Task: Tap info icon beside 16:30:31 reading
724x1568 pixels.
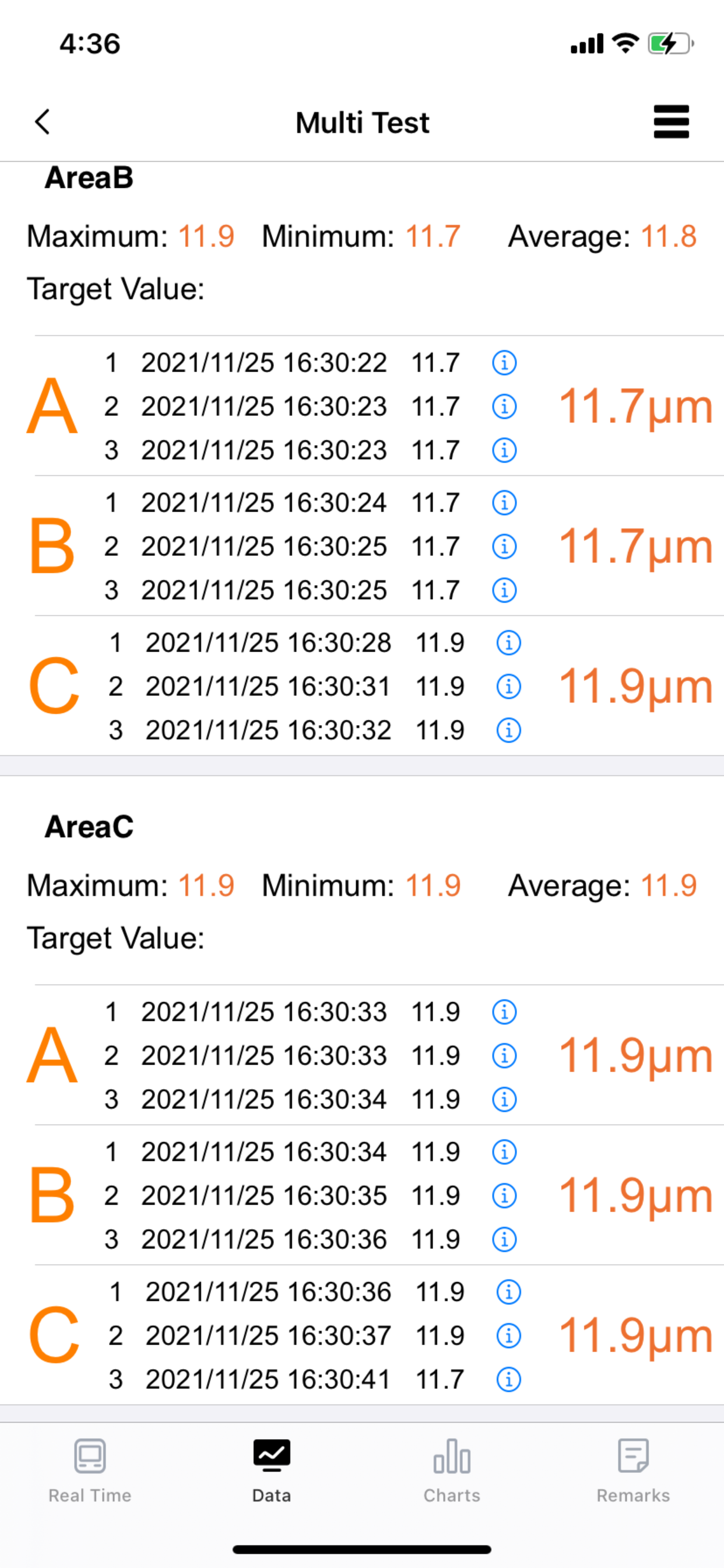Action: tap(509, 687)
